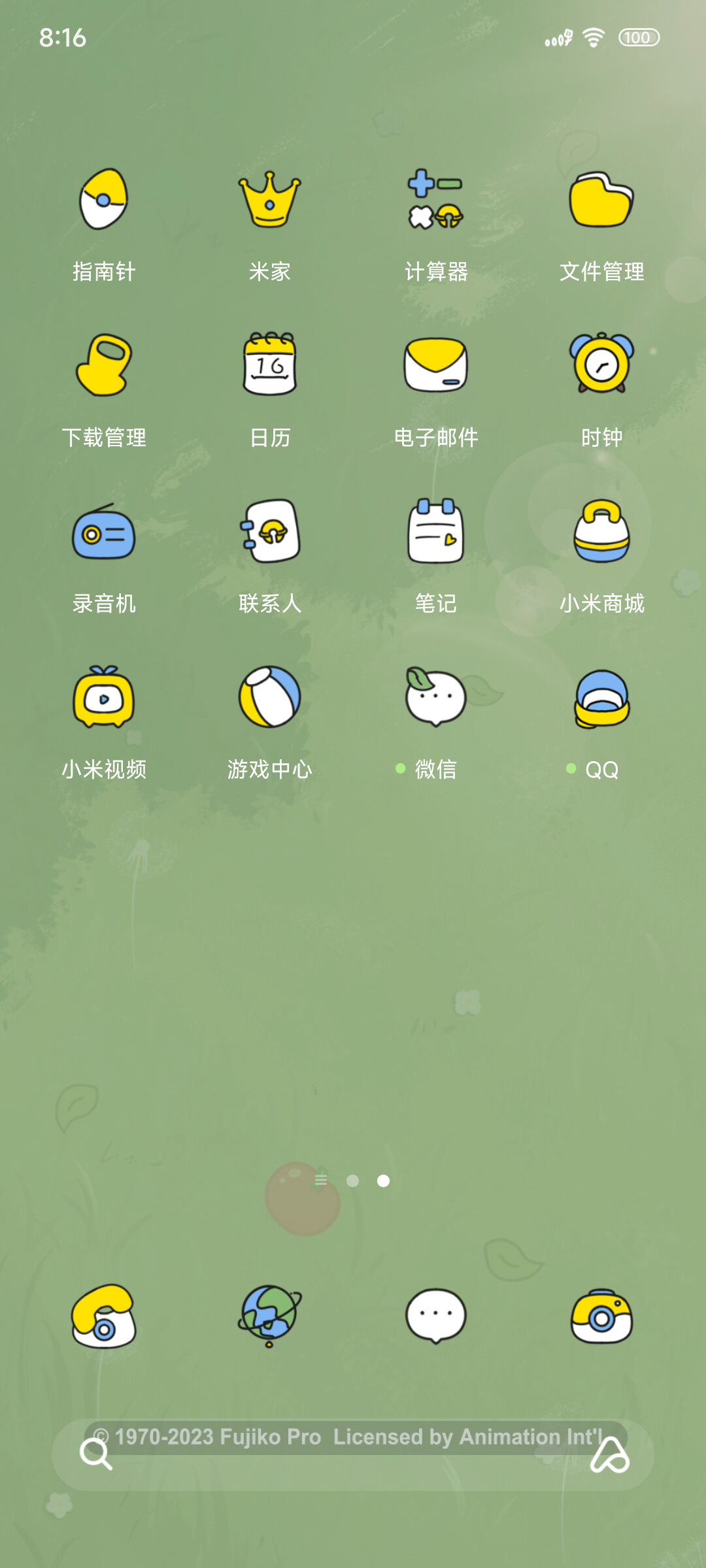Viewport: 706px width, 1568px height.
Task: Tap the search magnifier in bottom bar
Action: tap(96, 1454)
